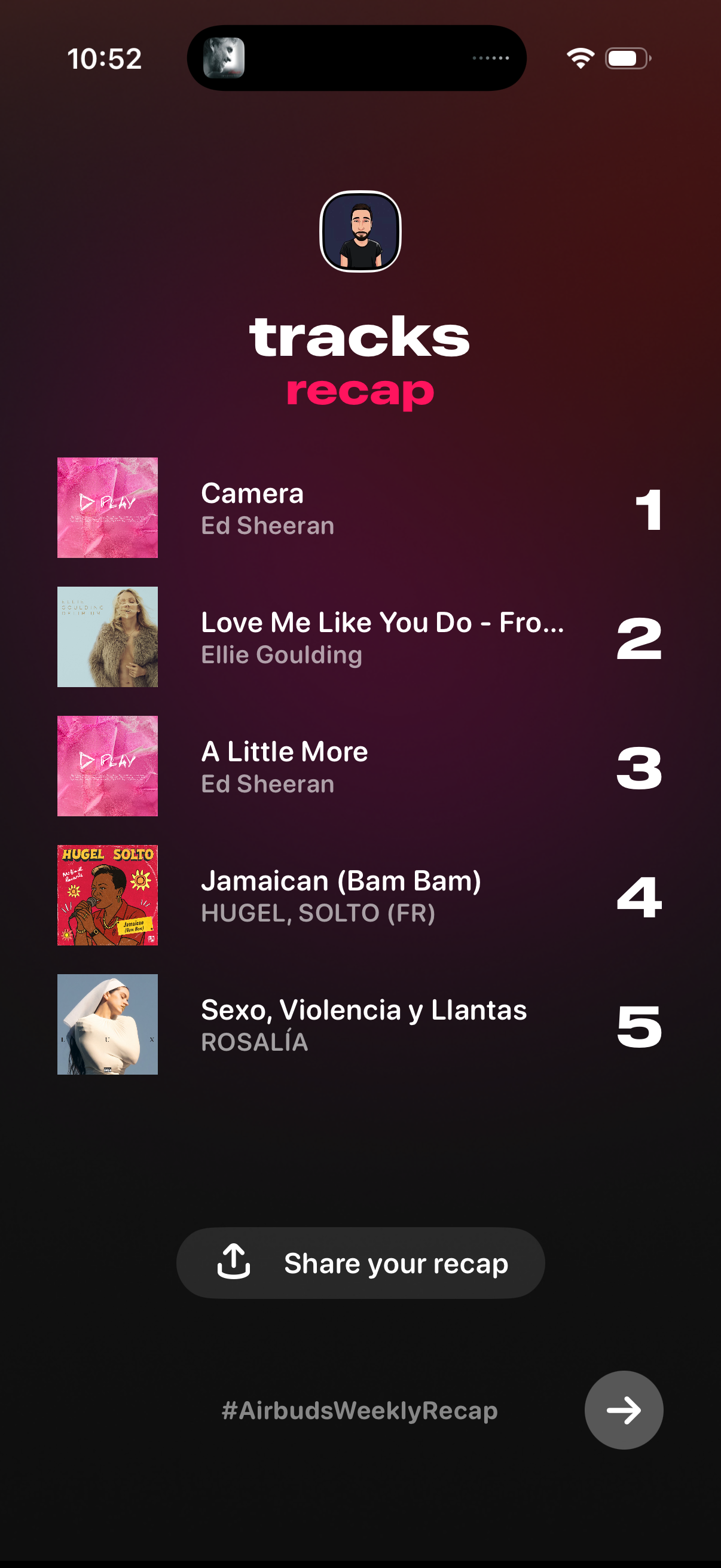Tap the #AirbudsWeeklyRecap hashtag

pos(359,1410)
